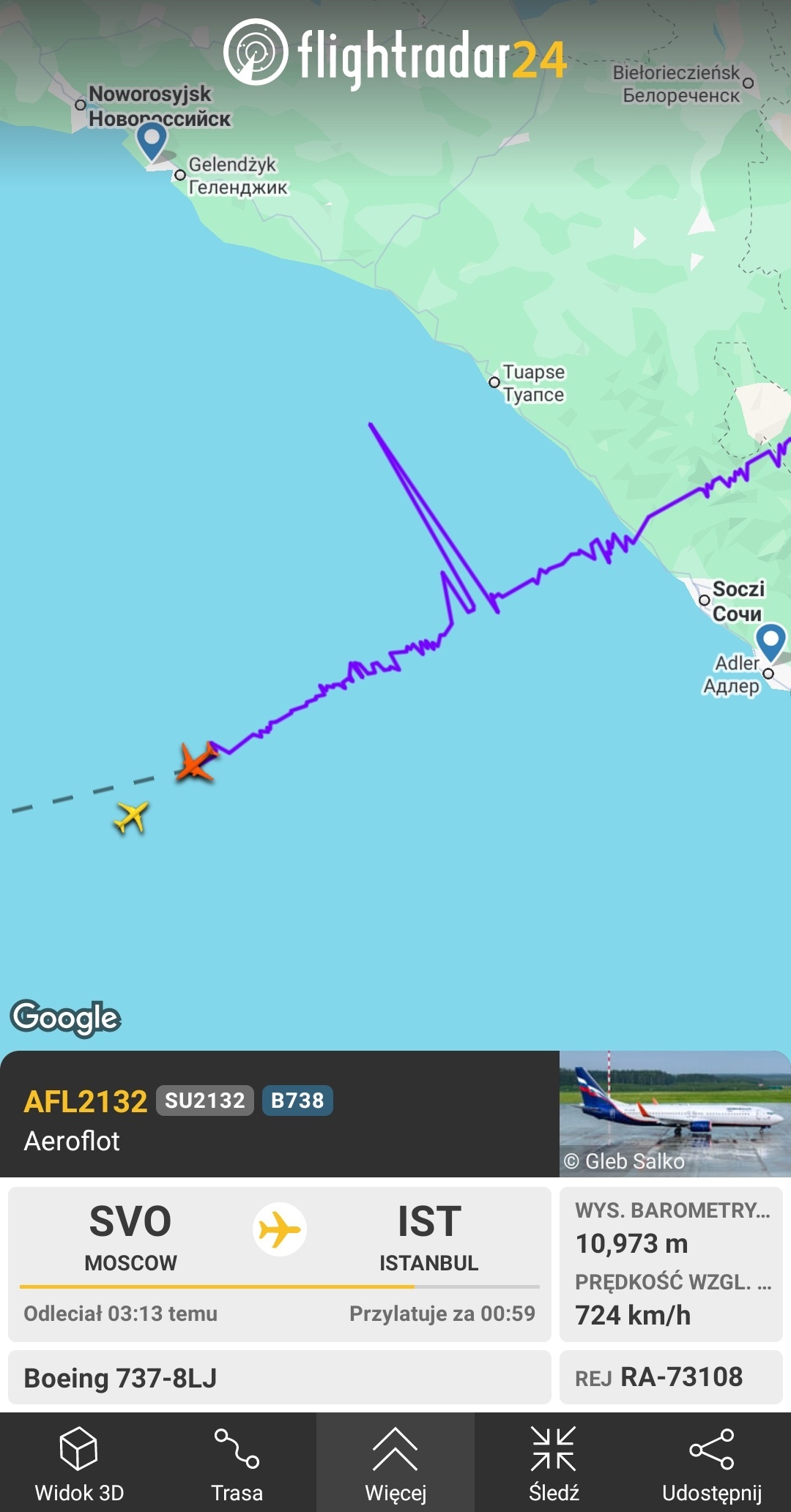The image size is (791, 1512).
Task: Expand details with Więcej
Action: click(395, 1462)
